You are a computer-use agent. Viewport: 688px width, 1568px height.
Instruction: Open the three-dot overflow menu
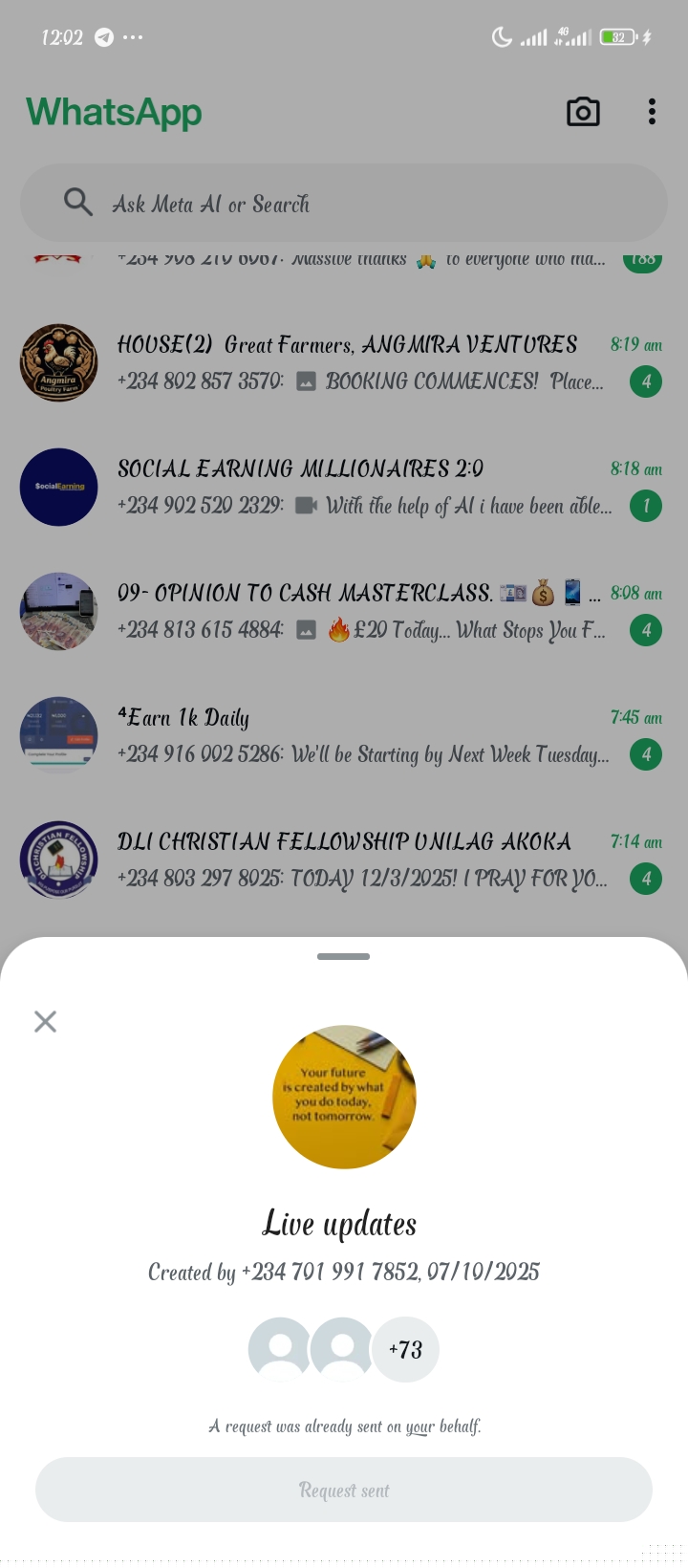[x=652, y=112]
